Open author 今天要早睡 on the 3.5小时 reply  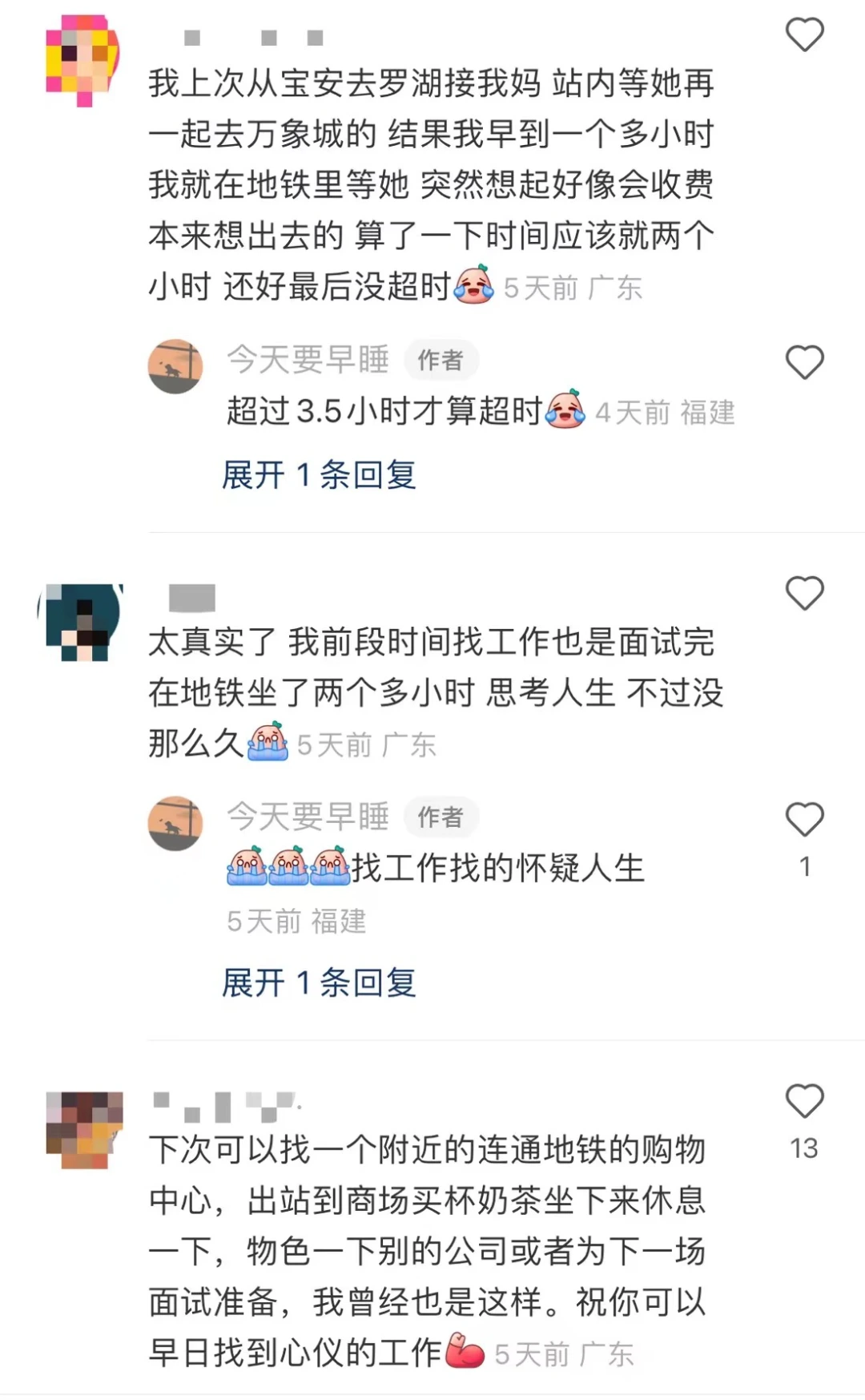point(308,360)
